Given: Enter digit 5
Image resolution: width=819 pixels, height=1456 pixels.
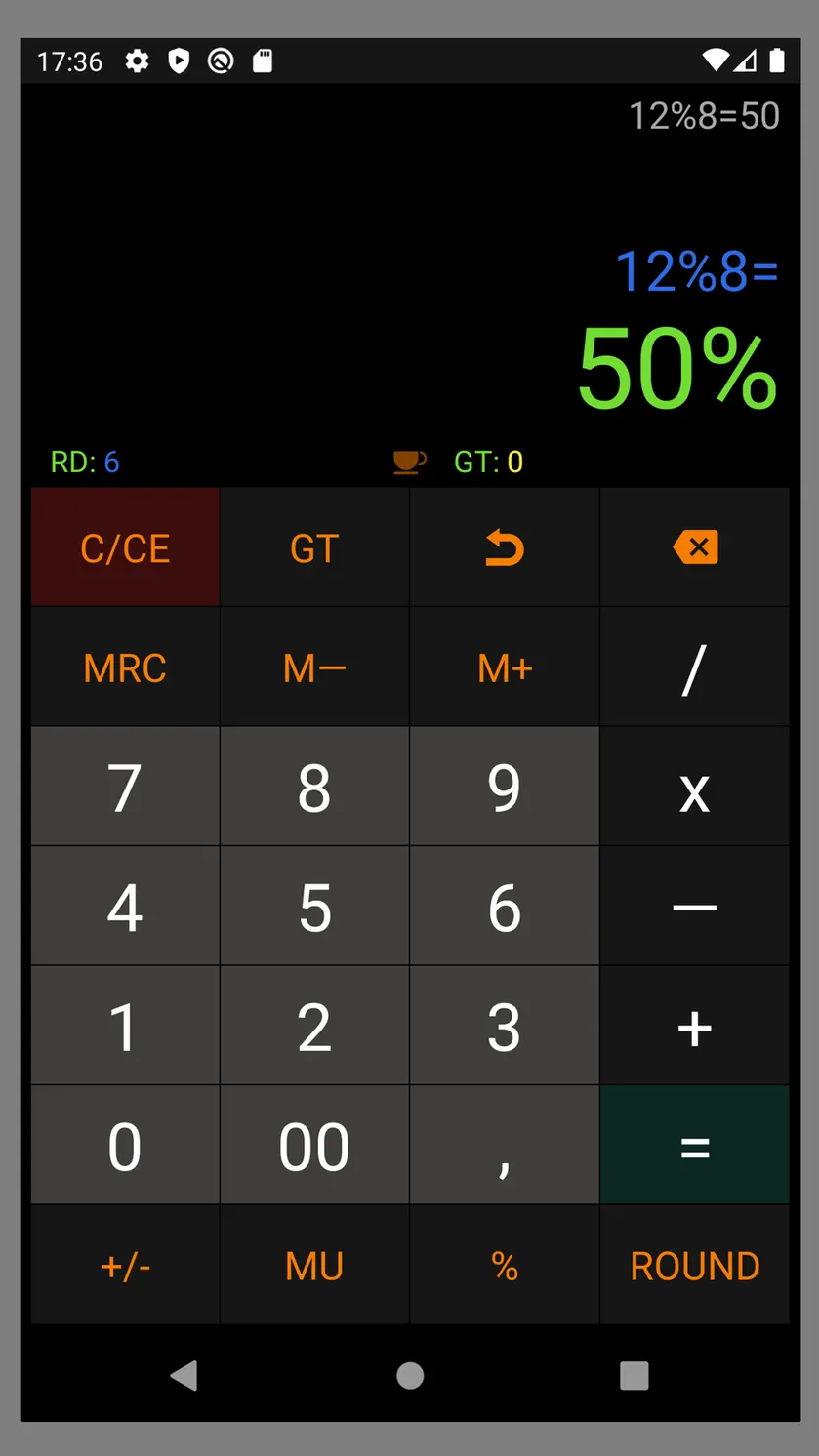Looking at the screenshot, I should click(x=314, y=907).
